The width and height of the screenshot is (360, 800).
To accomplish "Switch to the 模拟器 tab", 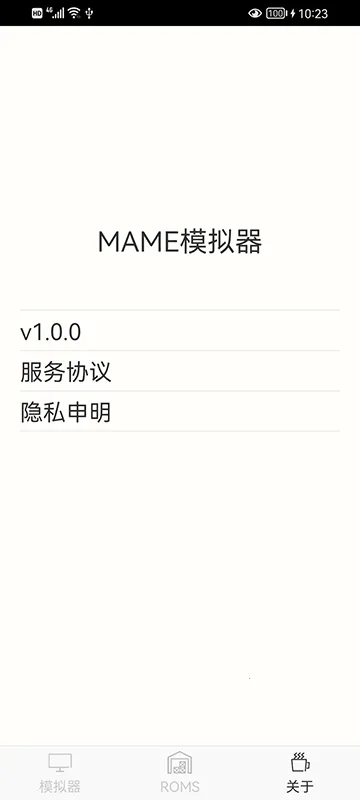I will [60, 772].
